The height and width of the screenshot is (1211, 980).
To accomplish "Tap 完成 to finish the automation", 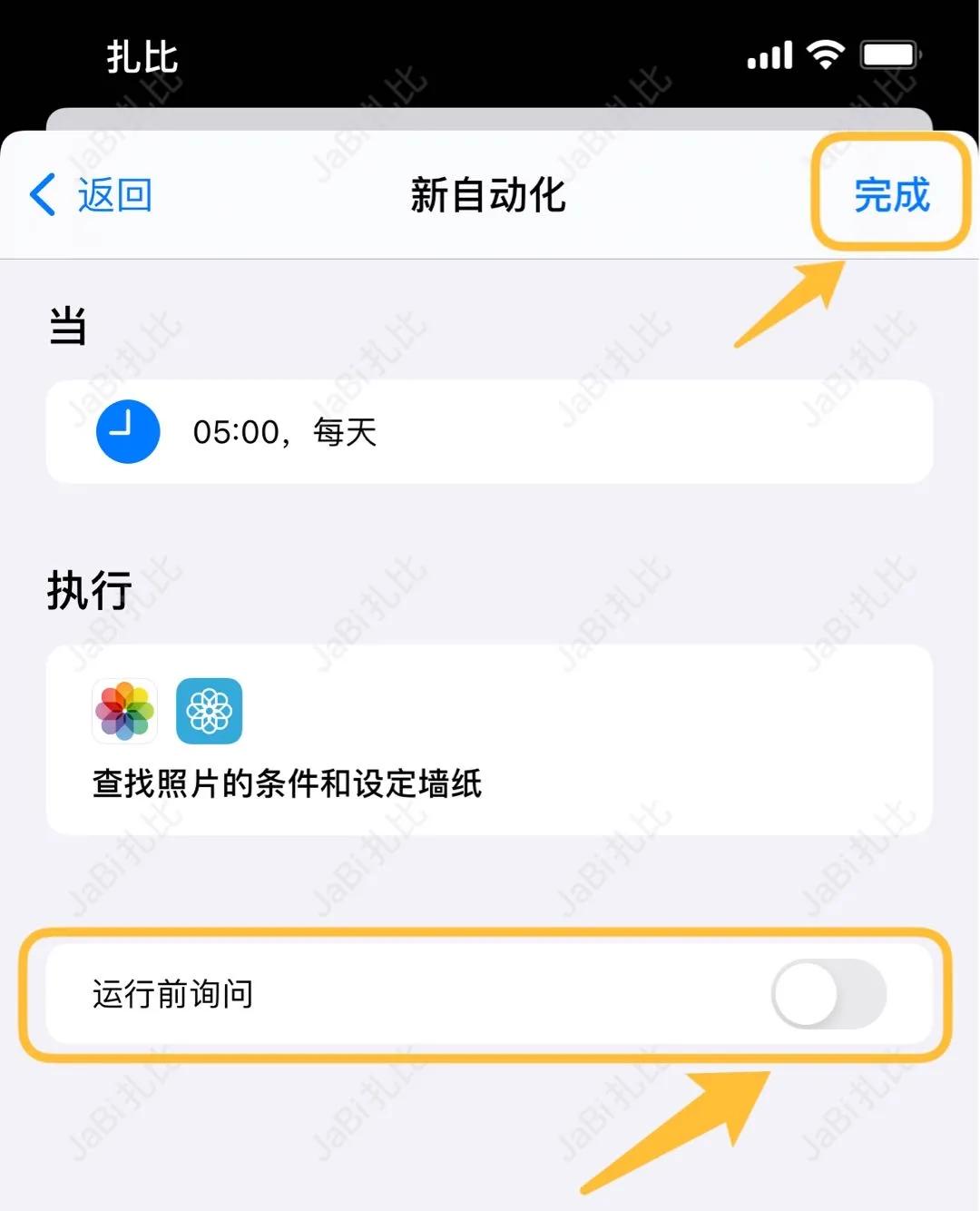I will (x=890, y=195).
